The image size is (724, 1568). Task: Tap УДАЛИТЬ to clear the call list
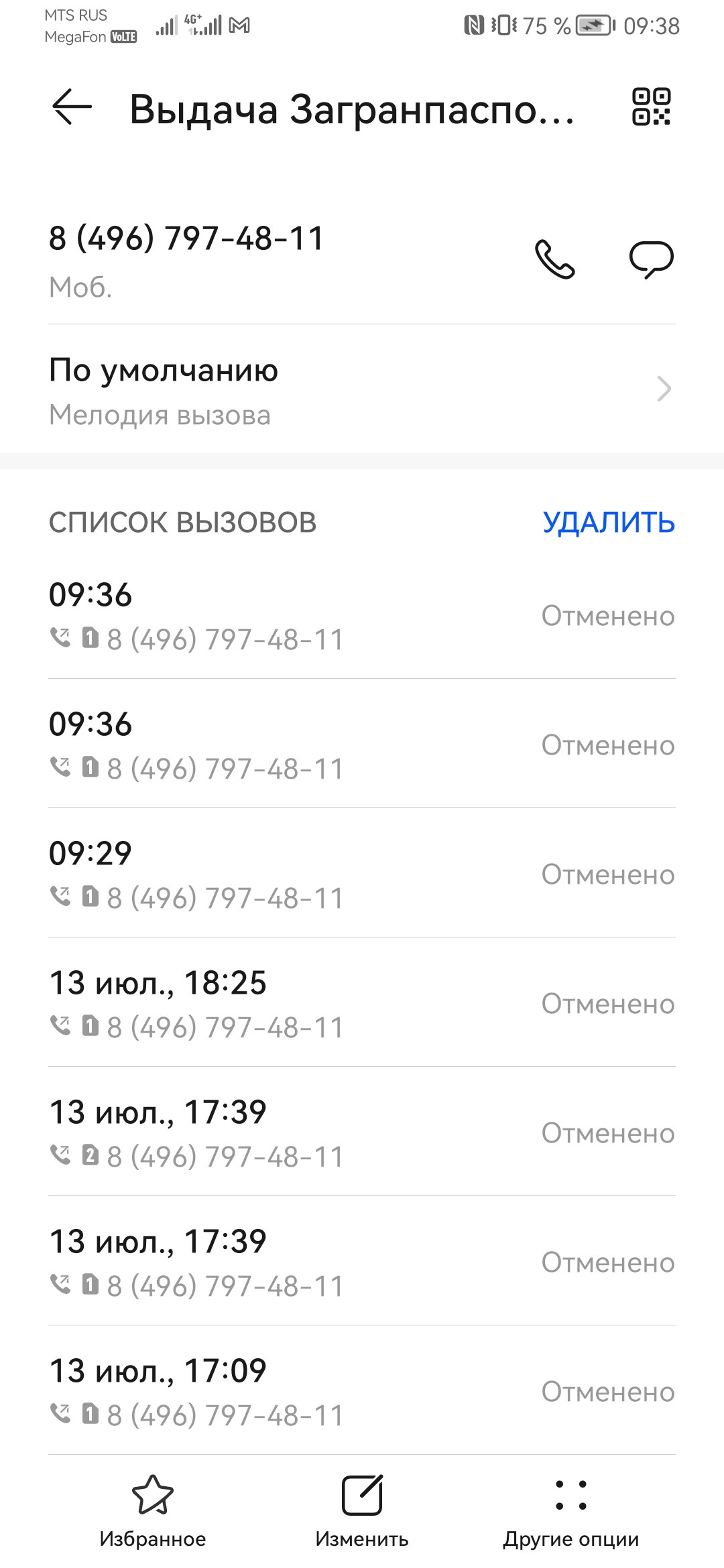[609, 523]
